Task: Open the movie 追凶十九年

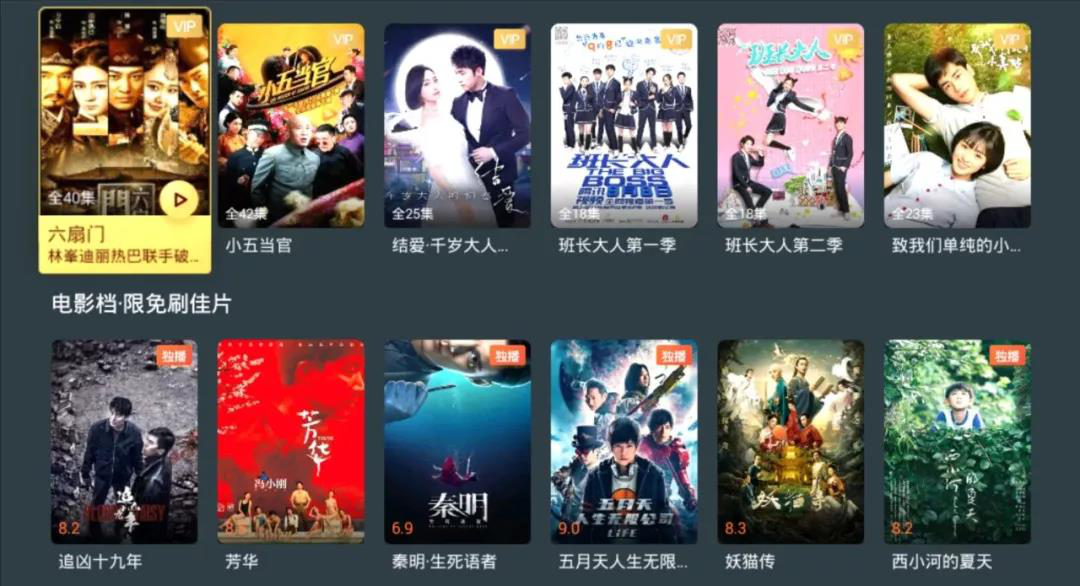Action: tap(124, 441)
